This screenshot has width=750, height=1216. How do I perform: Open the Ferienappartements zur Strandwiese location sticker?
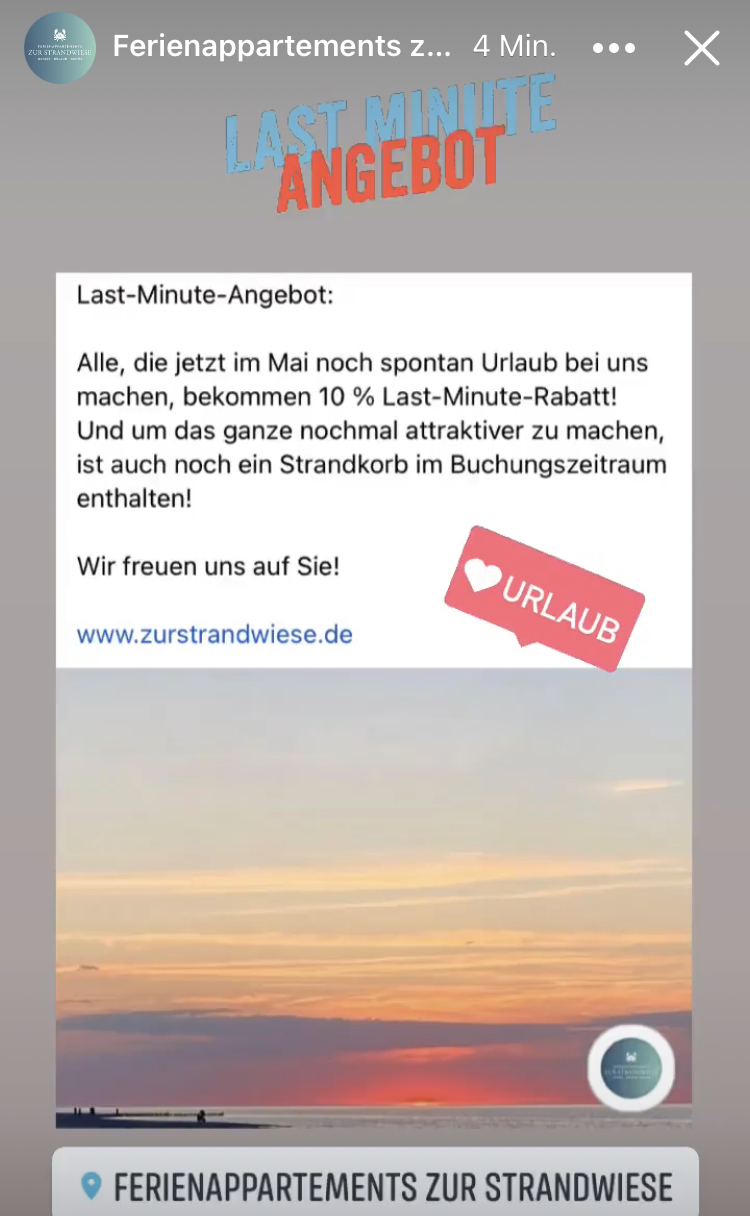375,1186
